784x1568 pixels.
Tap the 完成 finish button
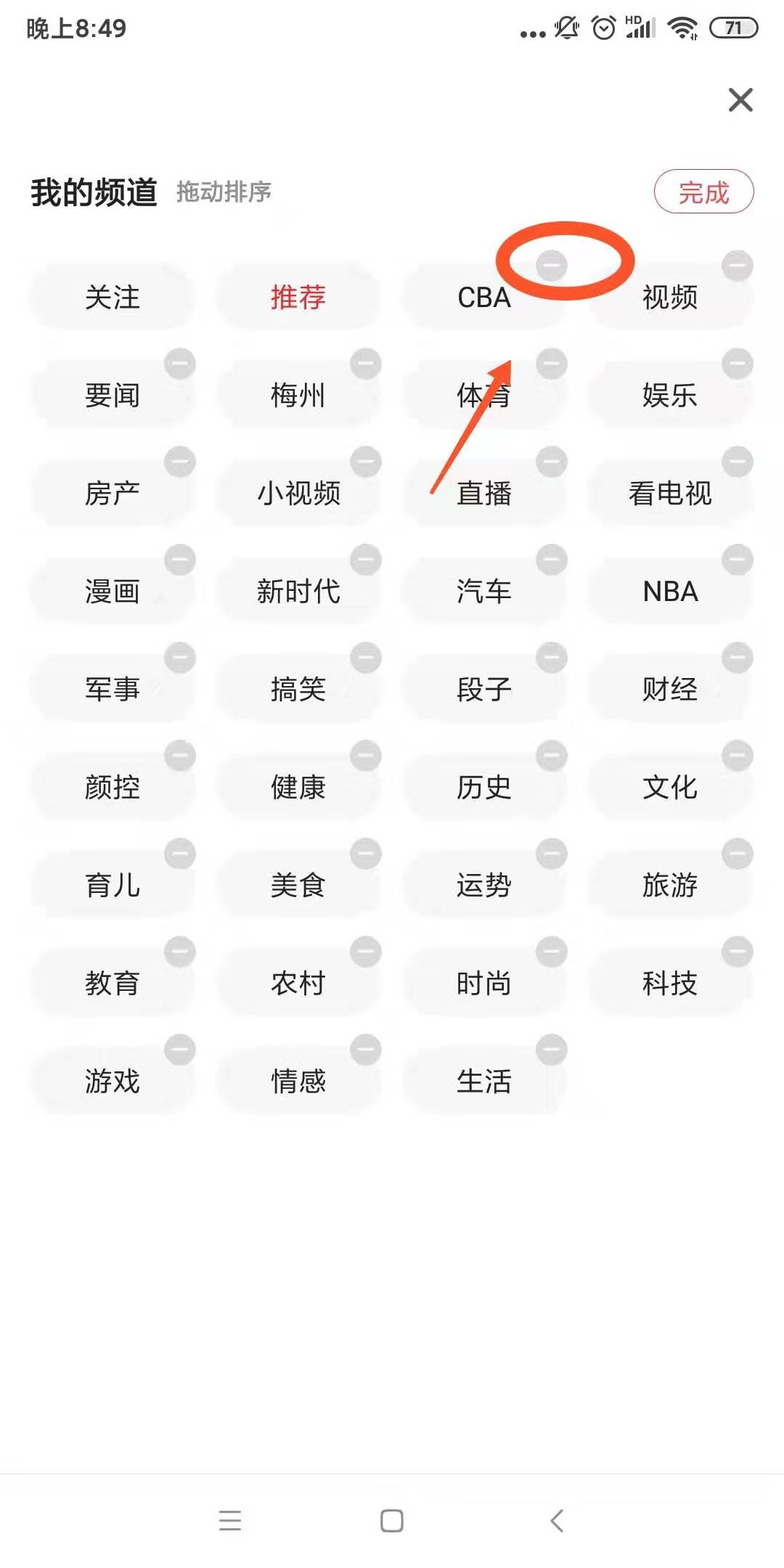pos(705,192)
